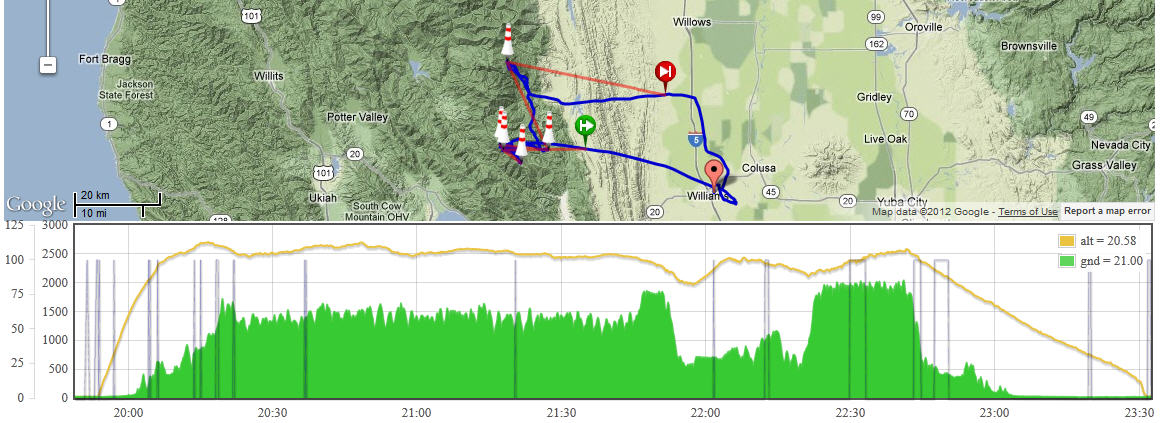The height and width of the screenshot is (423, 1160).
Task: Zoom out the map with the minus button
Action: pyautogui.click(x=47, y=65)
